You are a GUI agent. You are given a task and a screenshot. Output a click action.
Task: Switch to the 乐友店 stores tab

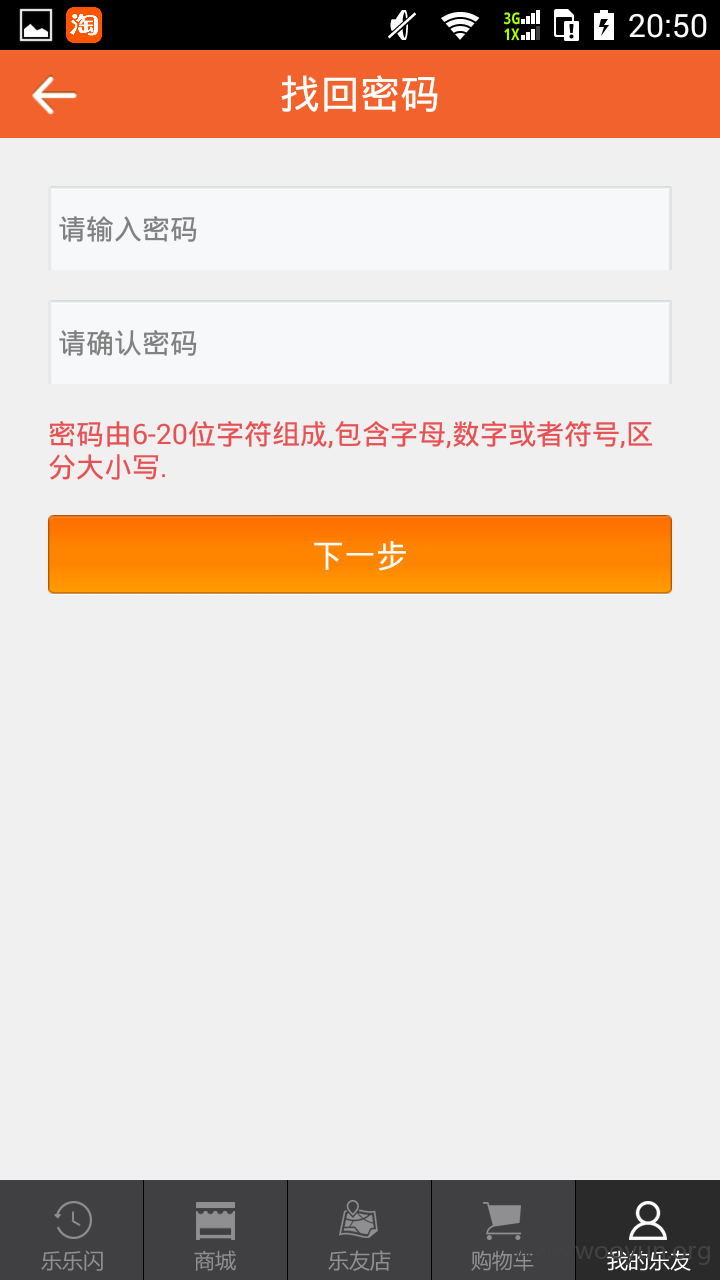pos(360,1230)
